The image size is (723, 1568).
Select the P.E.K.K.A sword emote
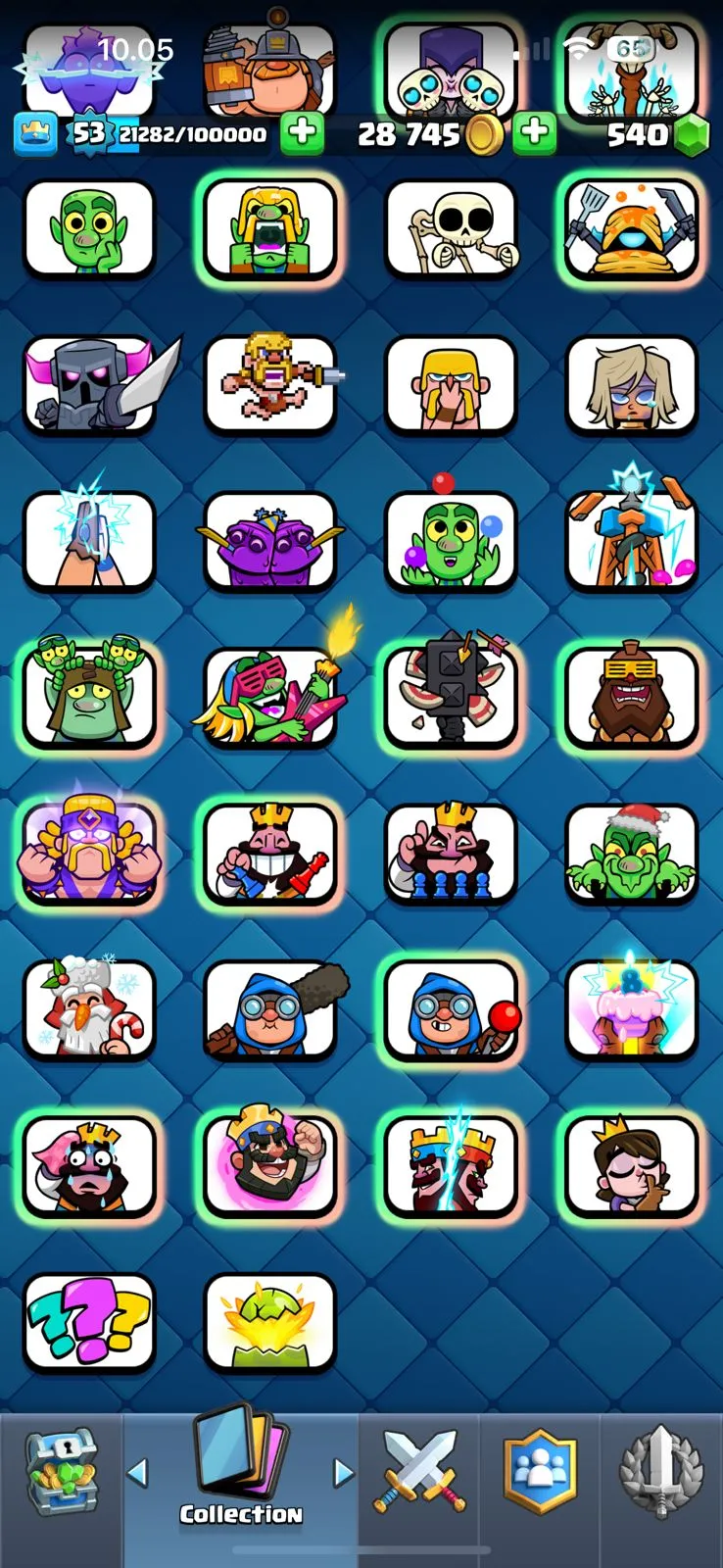tap(90, 384)
